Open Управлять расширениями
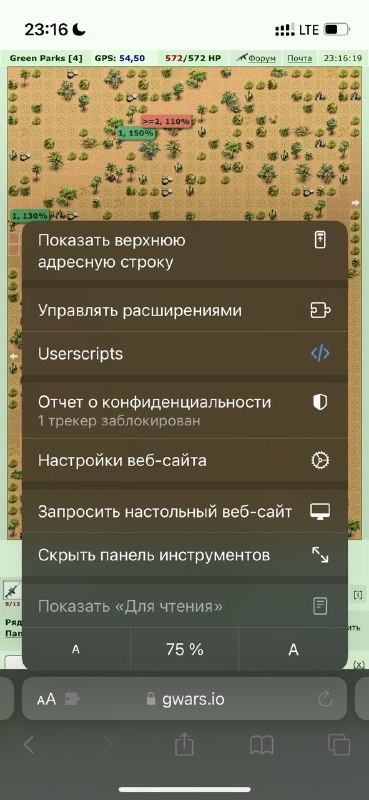Screen dimensions: 369x800 [x=185, y=310]
